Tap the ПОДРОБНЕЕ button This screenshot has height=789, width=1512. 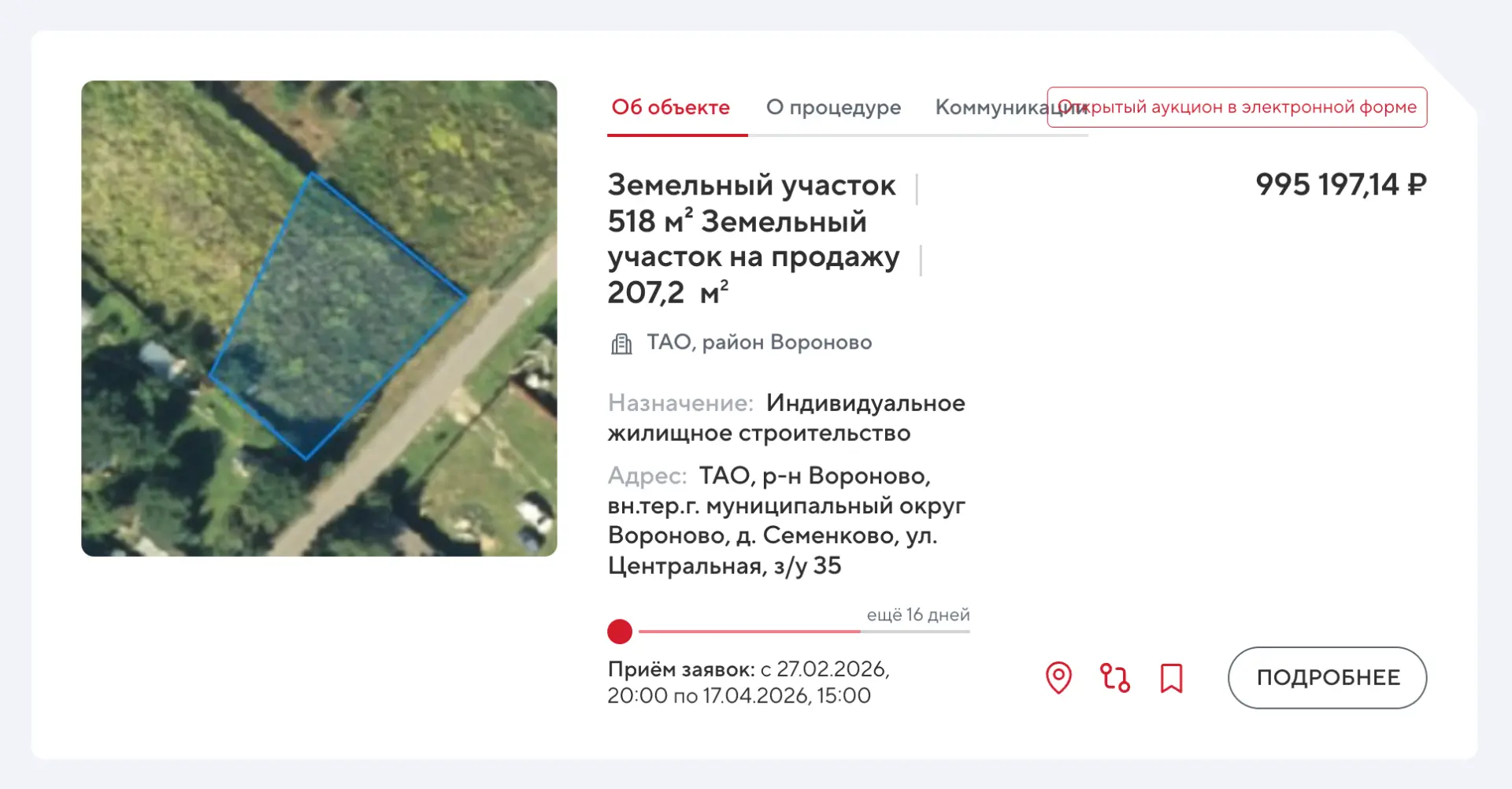point(1328,677)
